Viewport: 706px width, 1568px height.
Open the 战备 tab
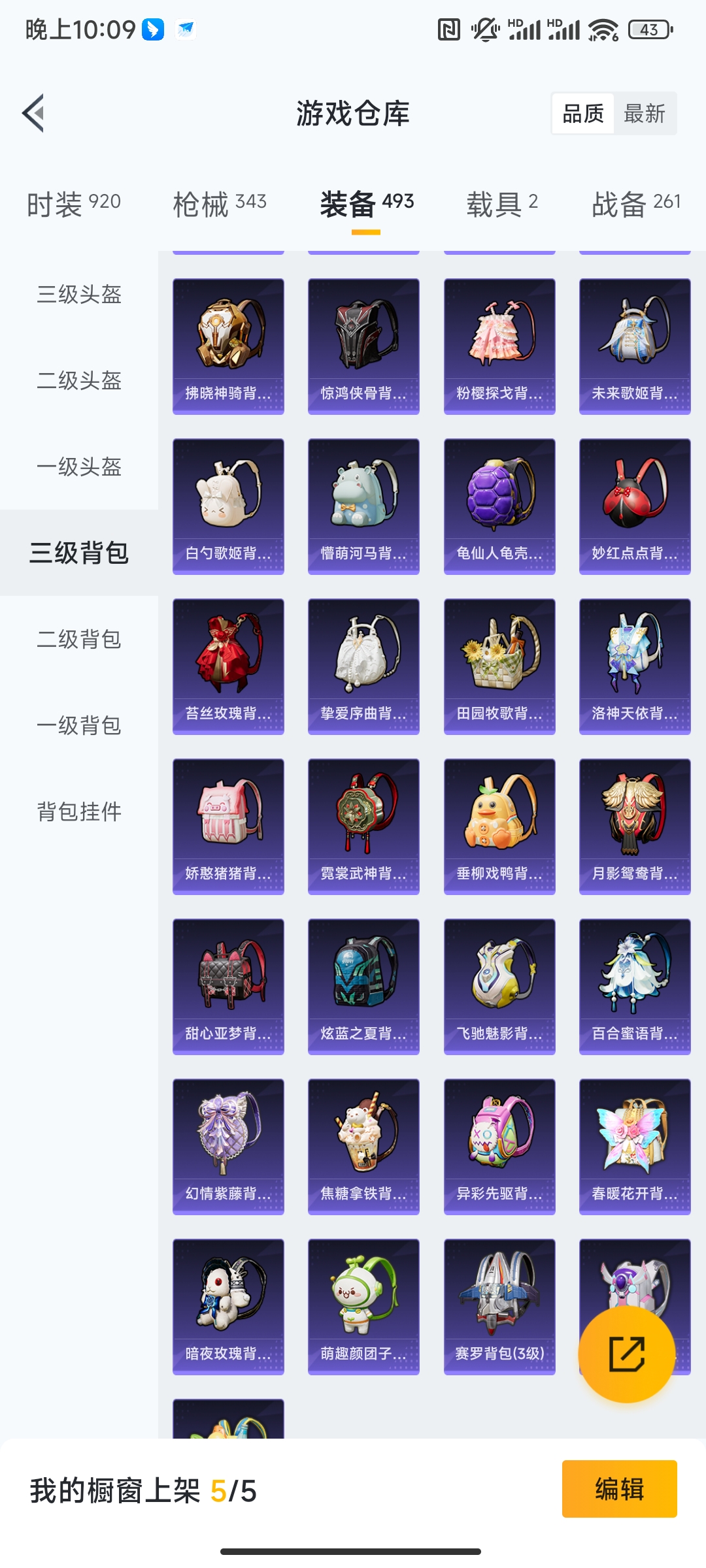click(635, 204)
